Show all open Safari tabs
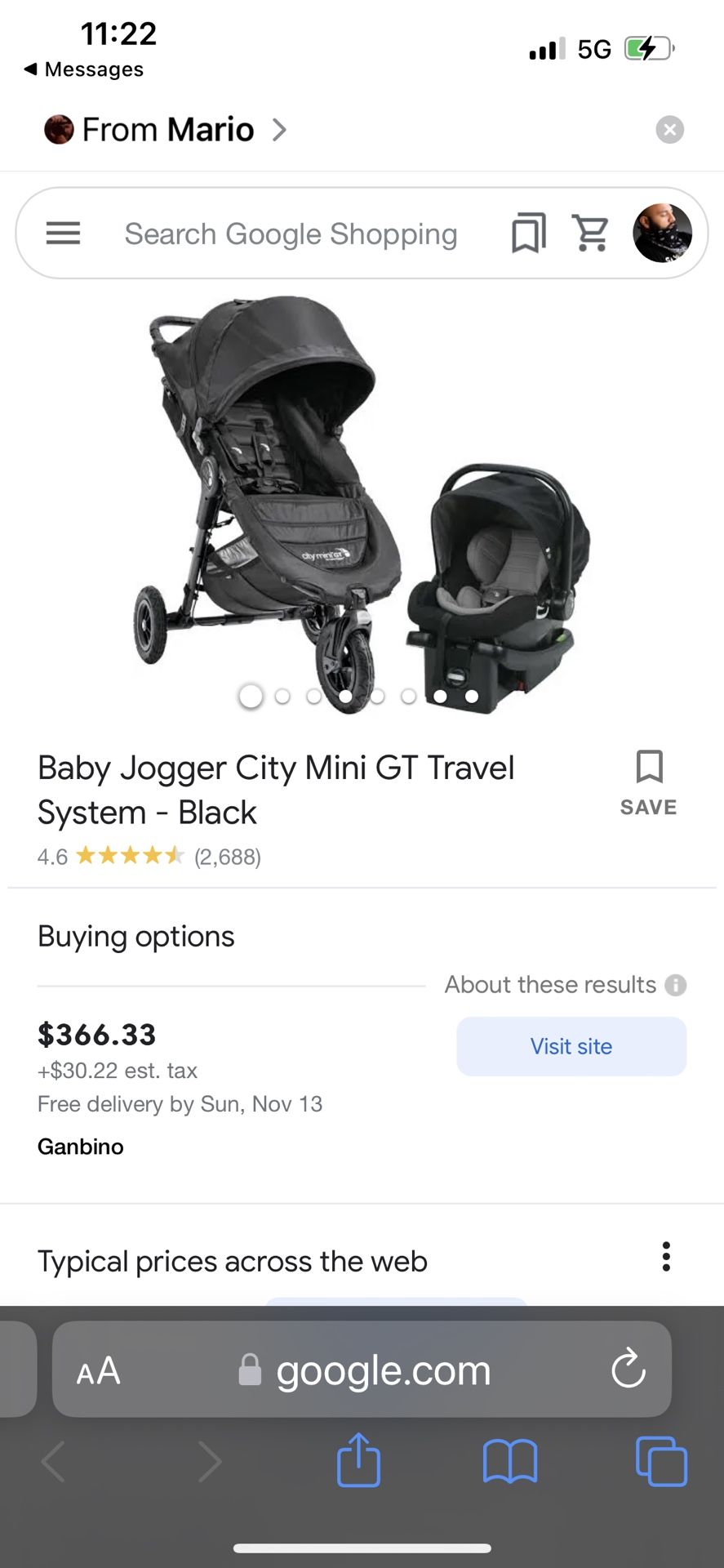724x1568 pixels. pyautogui.click(x=661, y=1461)
